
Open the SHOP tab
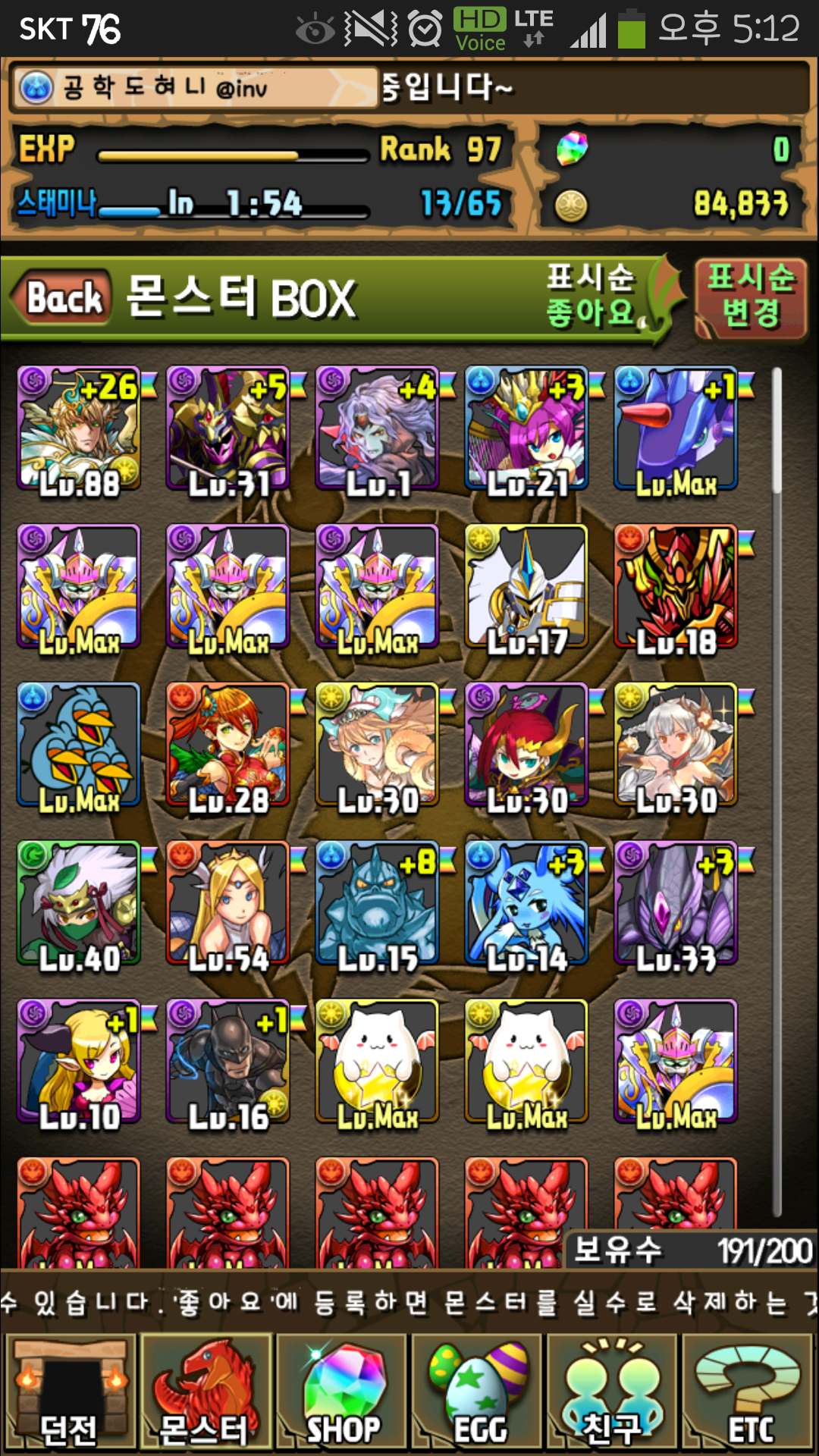tap(341, 1392)
